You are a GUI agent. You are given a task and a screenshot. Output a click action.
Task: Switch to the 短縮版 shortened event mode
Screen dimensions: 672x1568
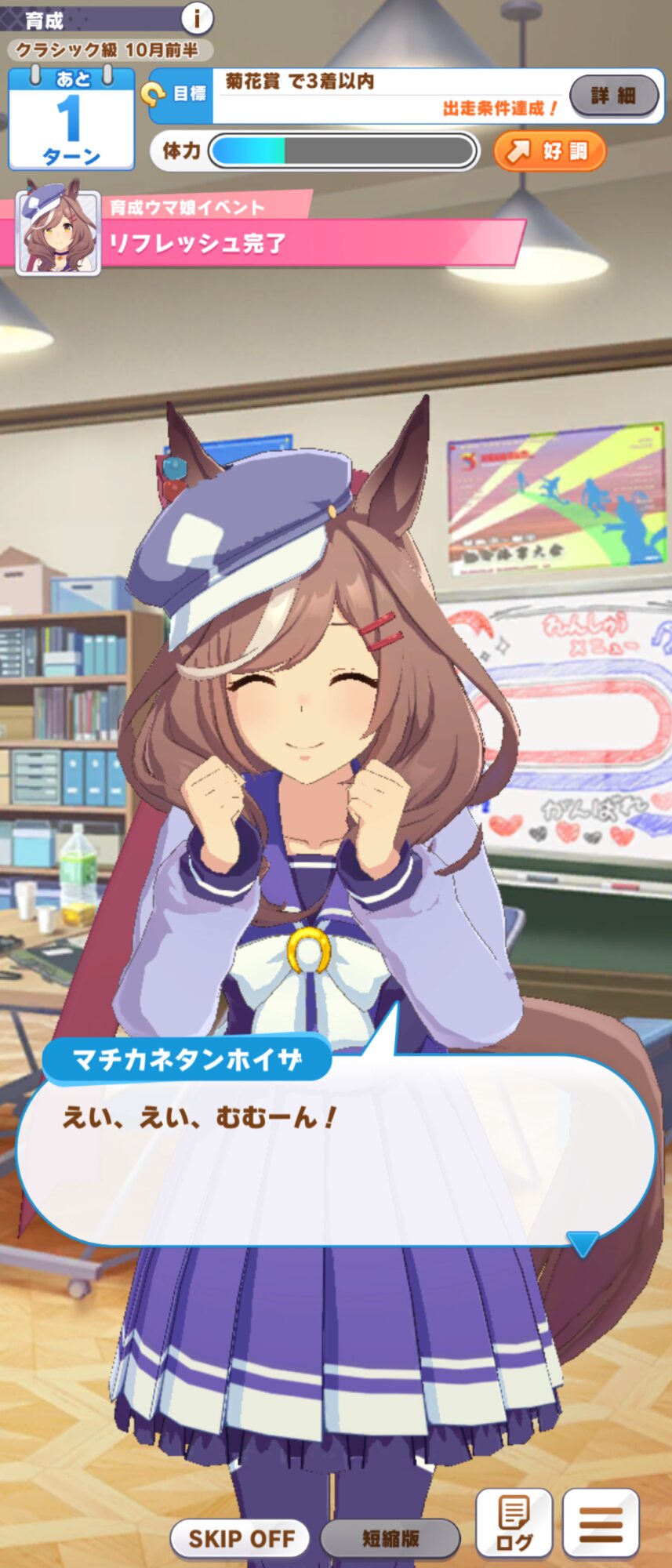[x=390, y=1538]
